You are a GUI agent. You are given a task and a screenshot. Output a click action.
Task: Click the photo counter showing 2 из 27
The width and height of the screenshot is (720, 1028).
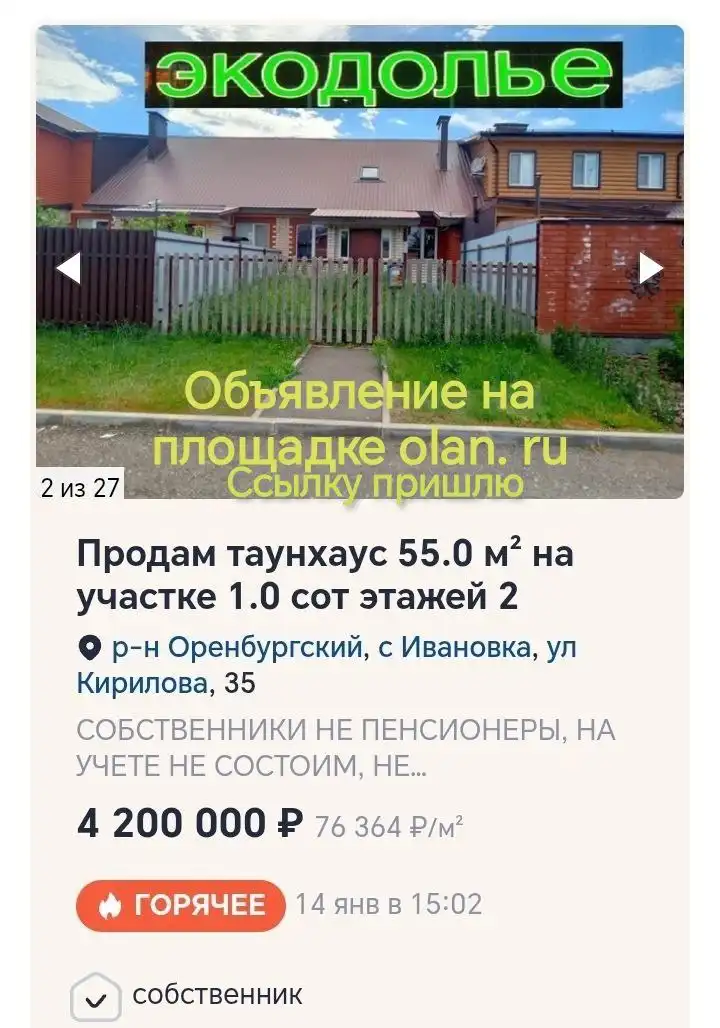[80, 489]
